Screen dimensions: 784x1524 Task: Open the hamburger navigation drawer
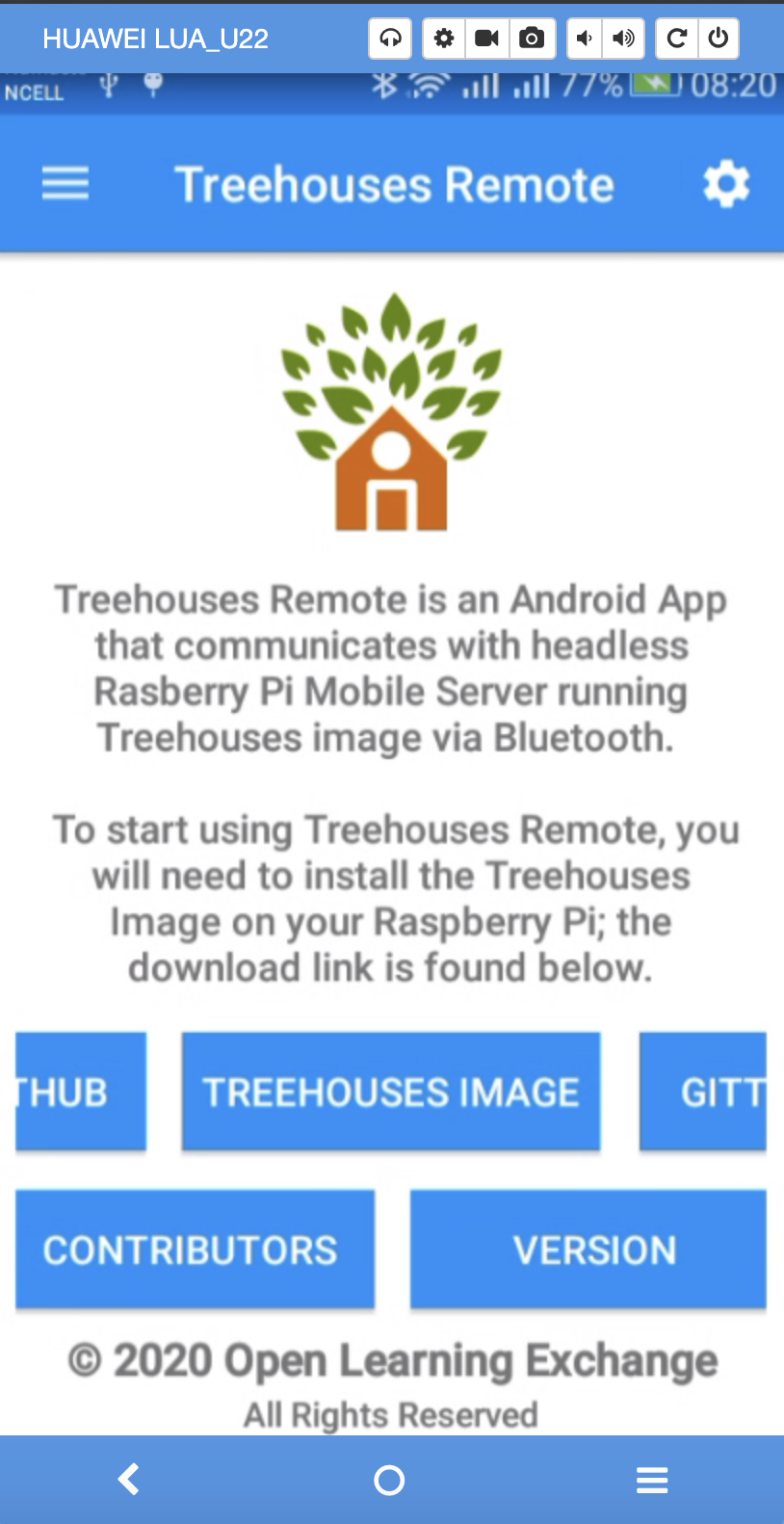pos(65,183)
